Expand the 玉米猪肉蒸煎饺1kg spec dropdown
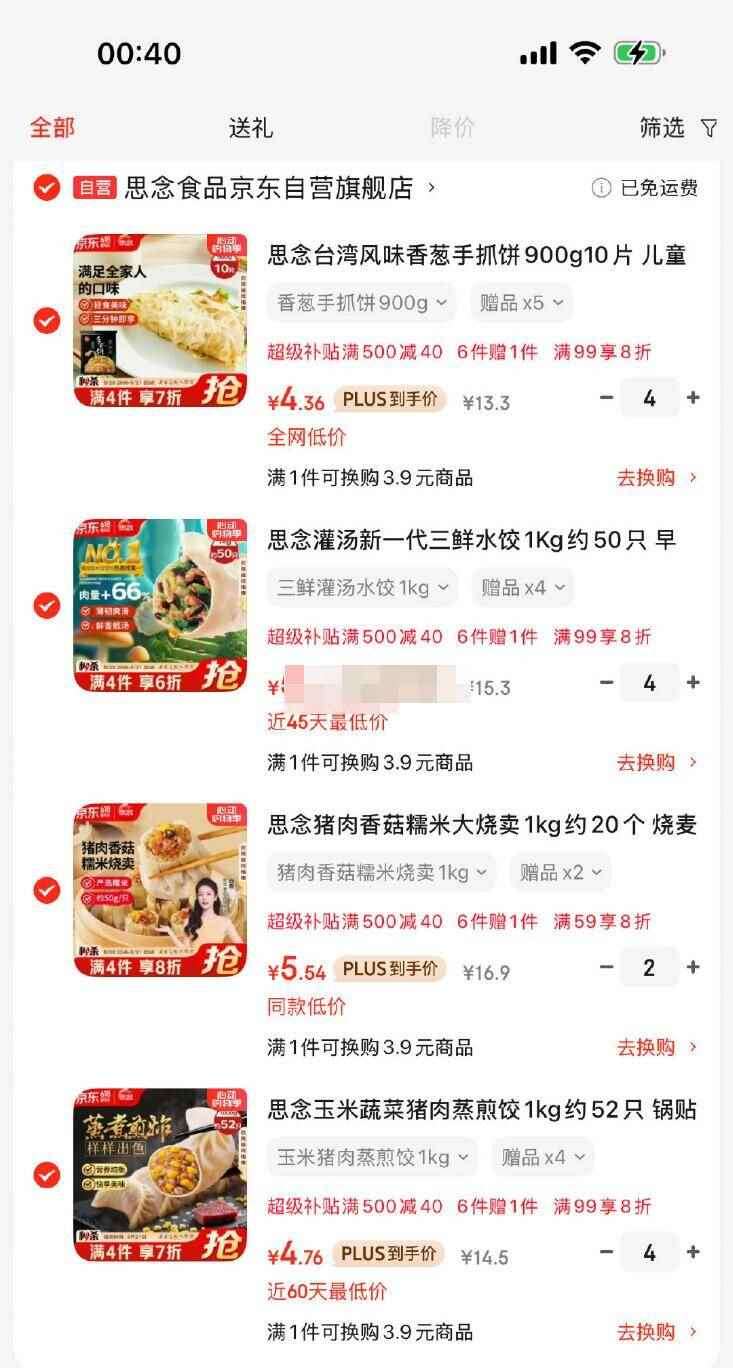Viewport: 733px width, 1368px height. (372, 1157)
